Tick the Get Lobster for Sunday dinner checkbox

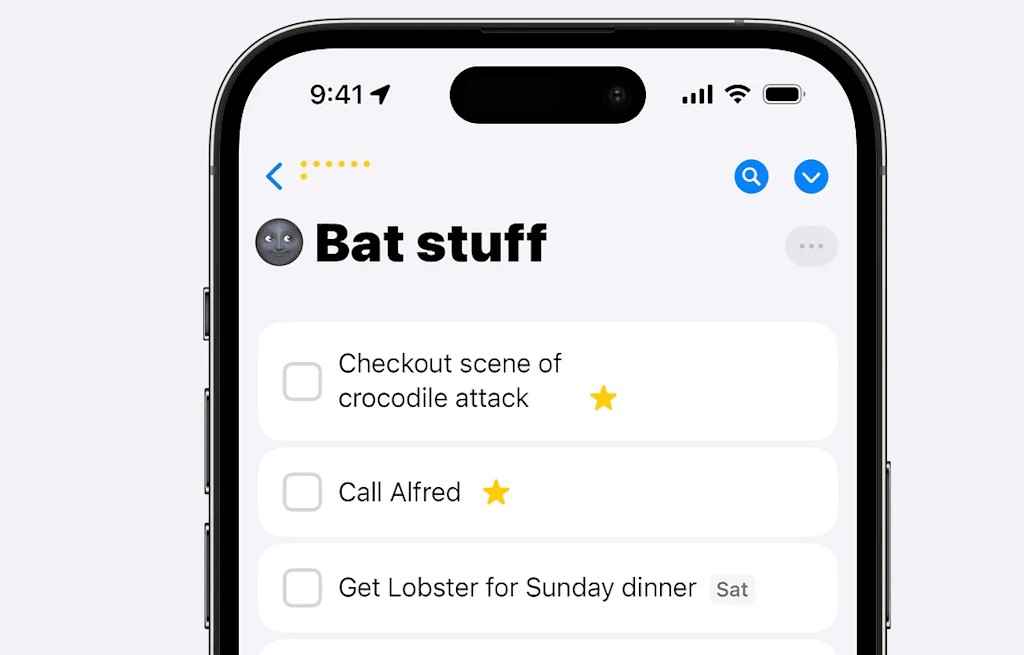302,587
